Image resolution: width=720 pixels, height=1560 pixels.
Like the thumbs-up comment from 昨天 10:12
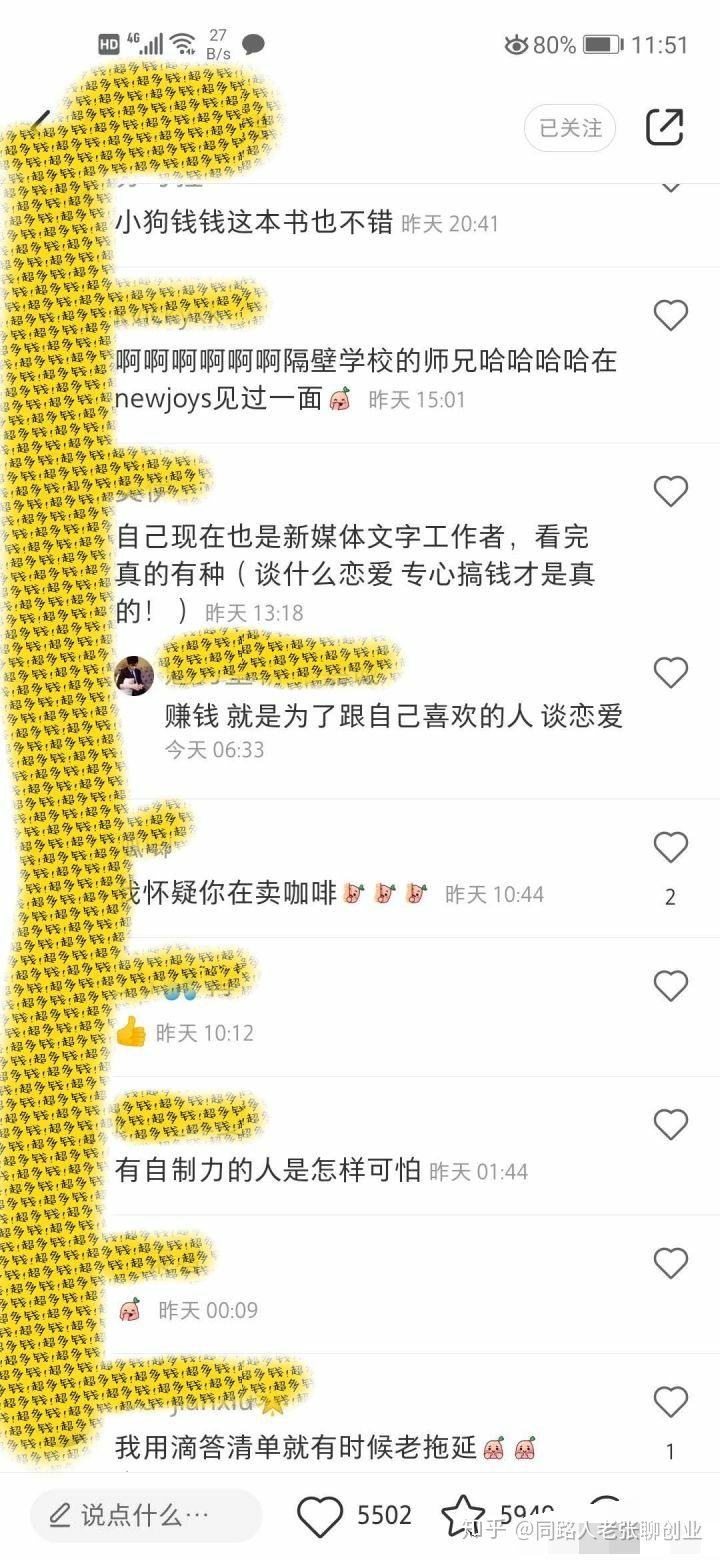(x=670, y=987)
